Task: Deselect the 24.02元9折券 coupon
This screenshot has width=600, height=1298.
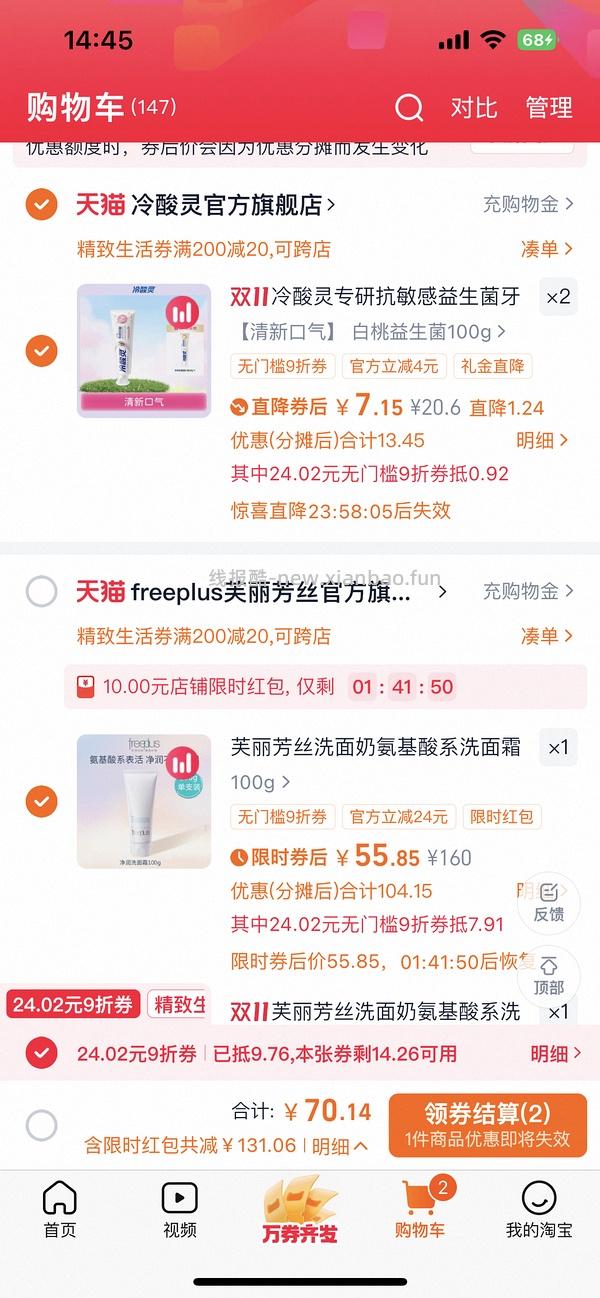Action: (41, 1053)
